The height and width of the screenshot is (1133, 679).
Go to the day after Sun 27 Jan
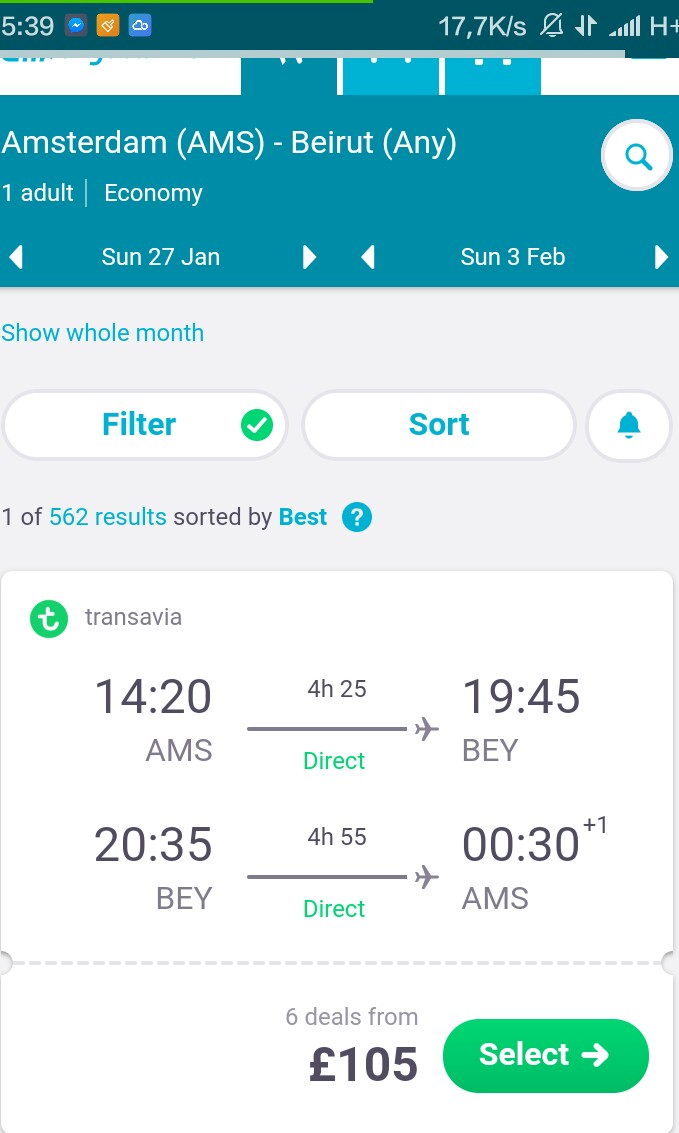pos(309,257)
